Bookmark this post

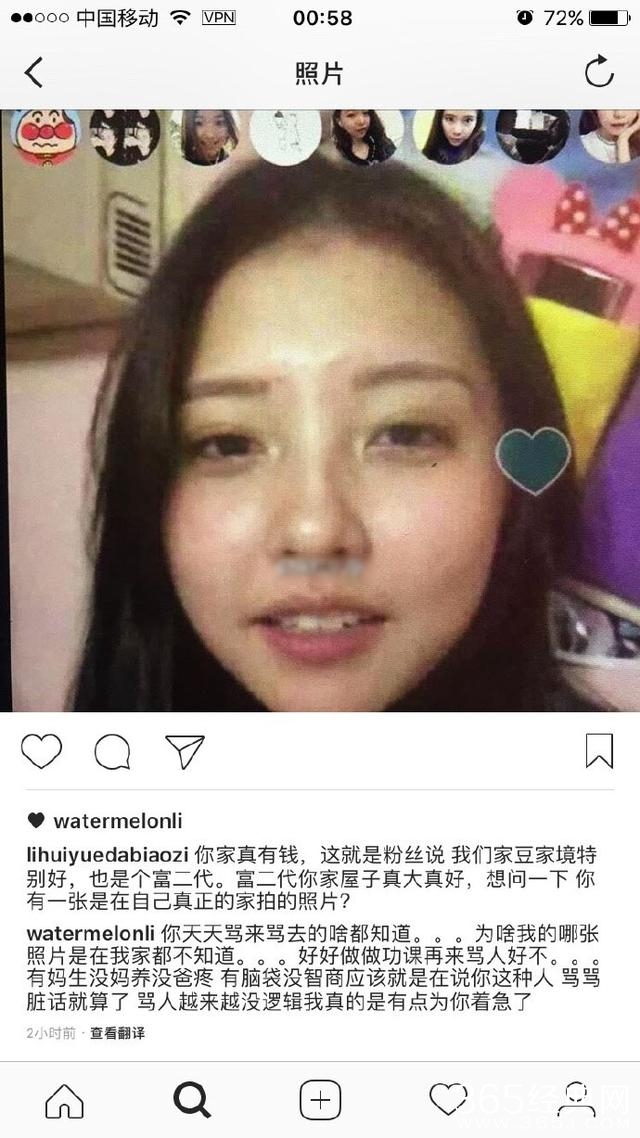(599, 751)
